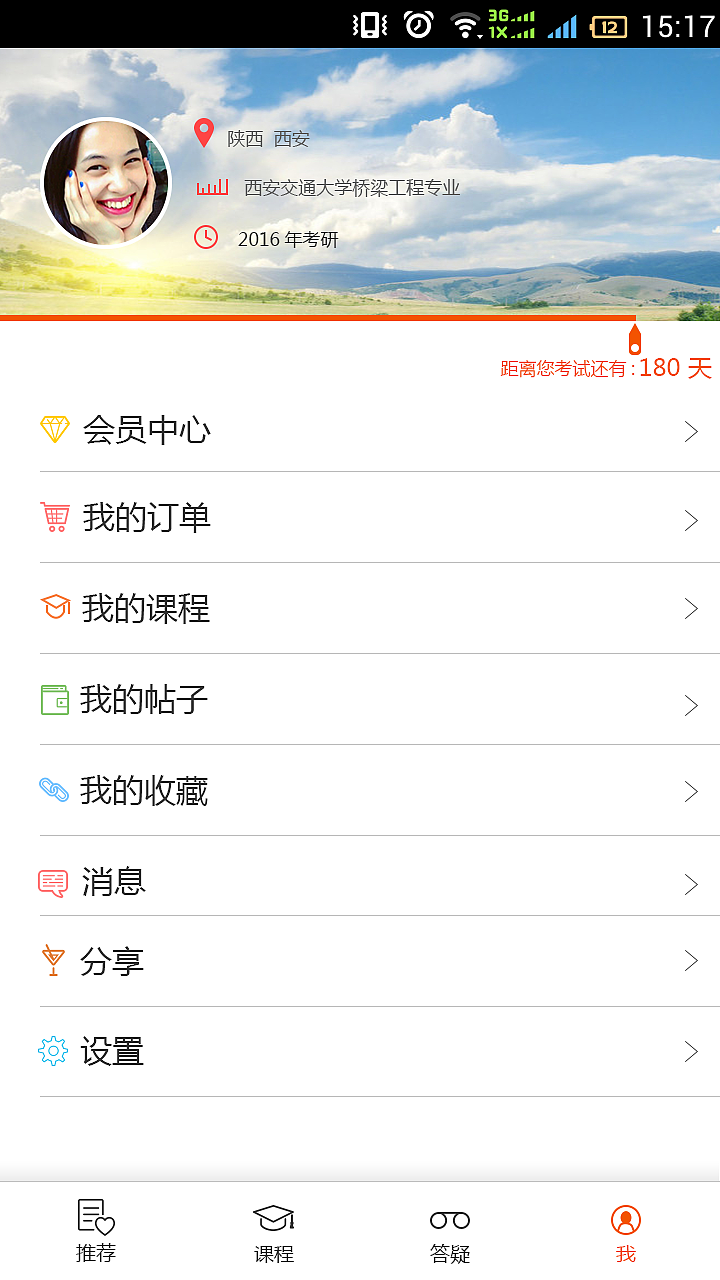Image resolution: width=720 pixels, height=1280 pixels.
Task: Open the 课程 tab
Action: (273, 1228)
